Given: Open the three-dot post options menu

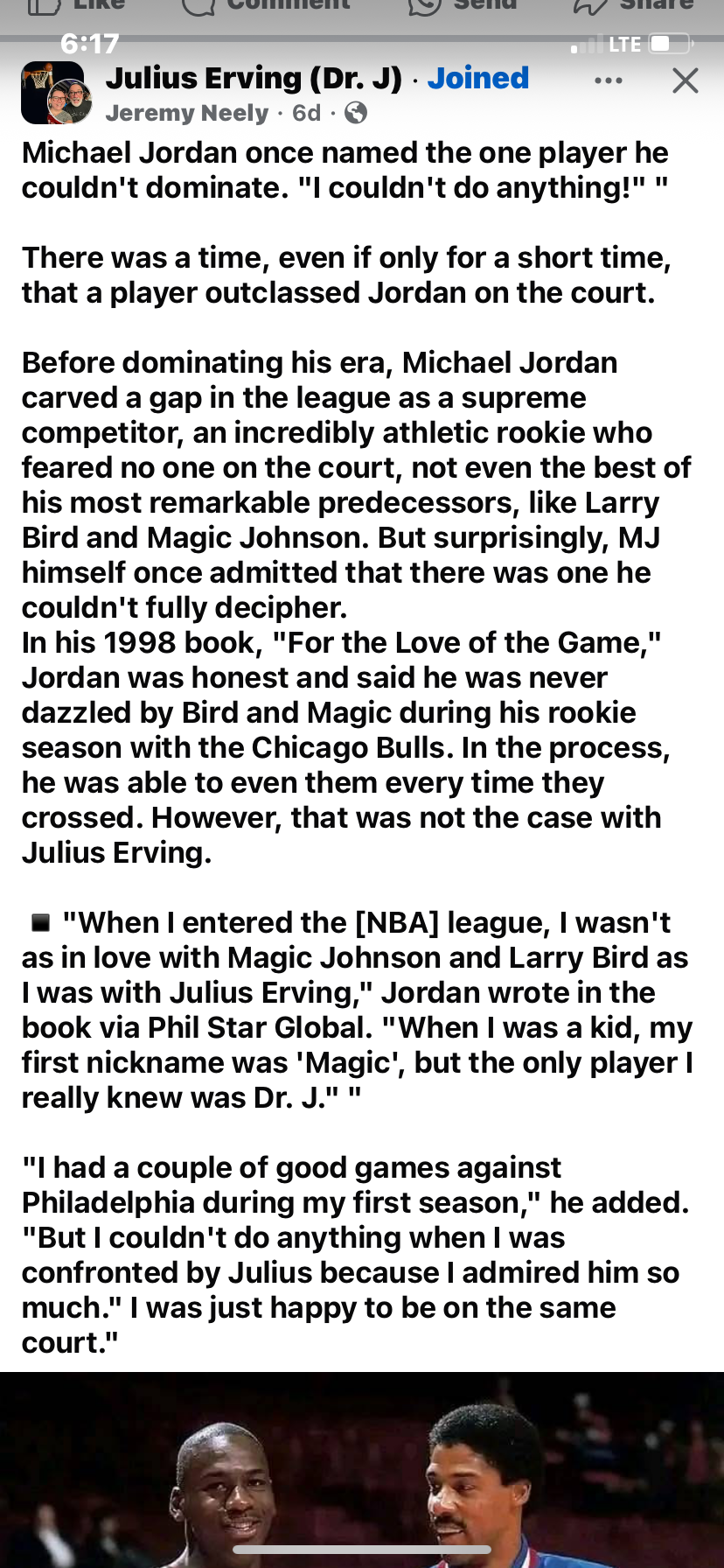Looking at the screenshot, I should pos(608,80).
